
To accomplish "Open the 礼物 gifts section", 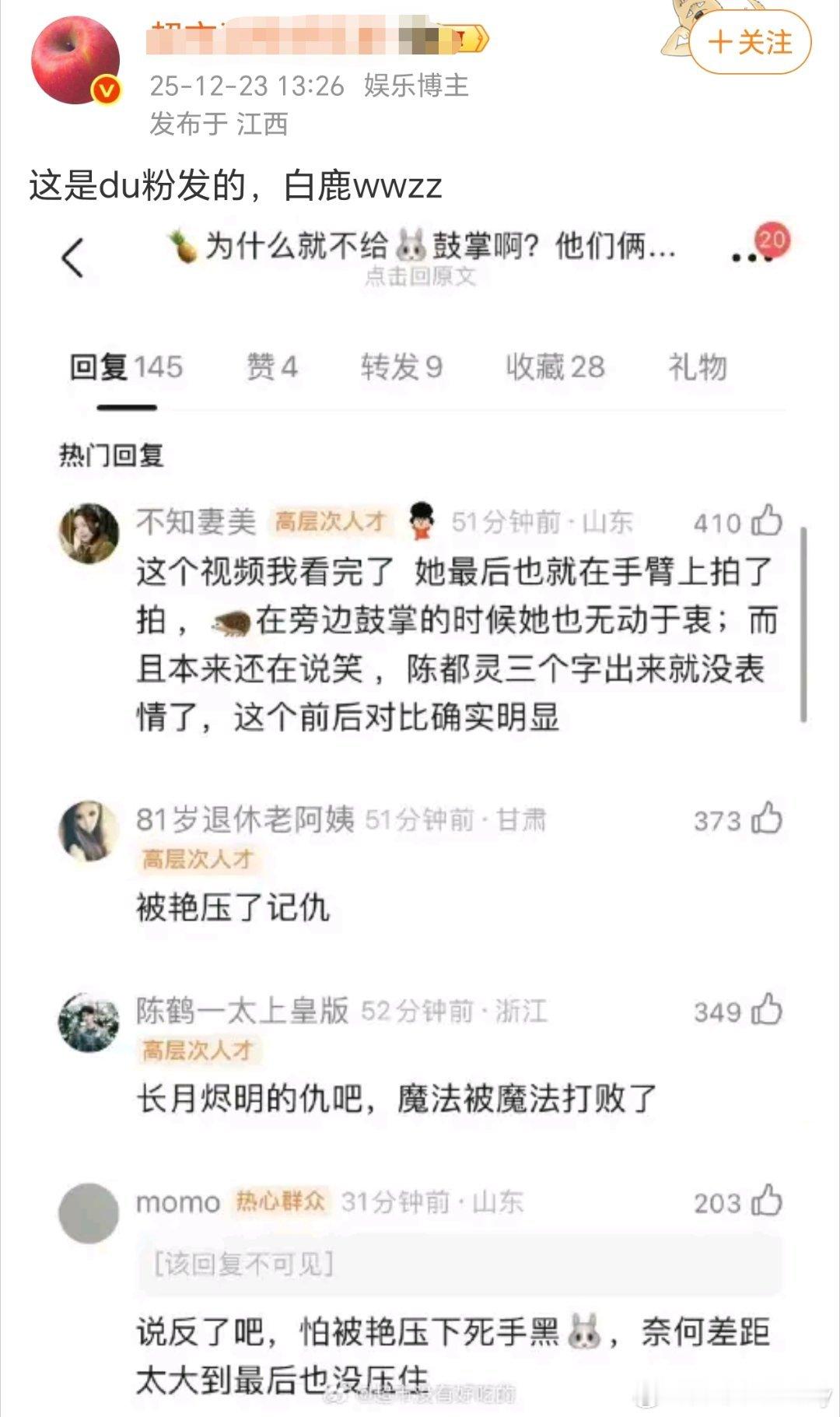I will (697, 367).
